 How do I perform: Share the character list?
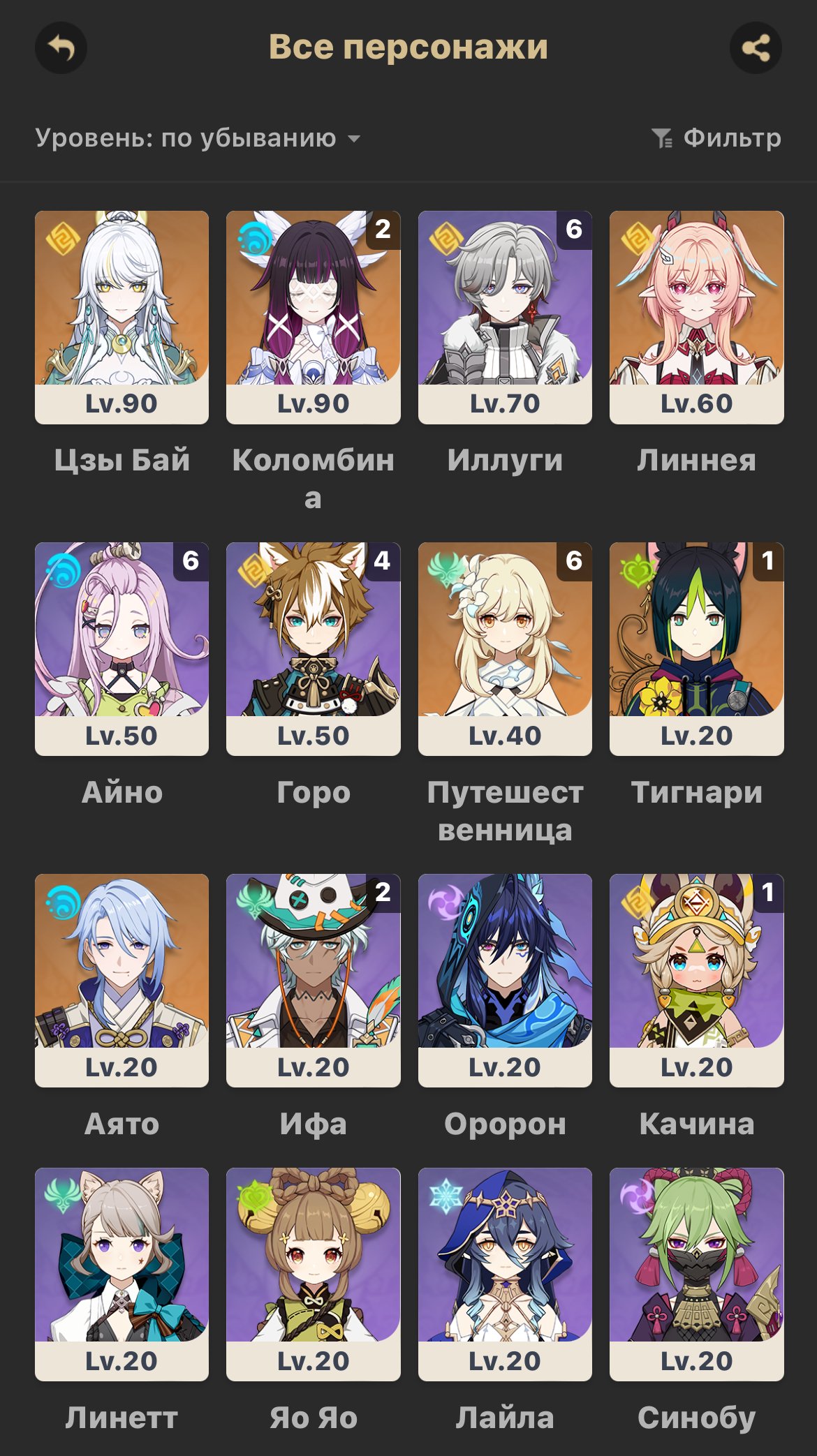pos(756,47)
